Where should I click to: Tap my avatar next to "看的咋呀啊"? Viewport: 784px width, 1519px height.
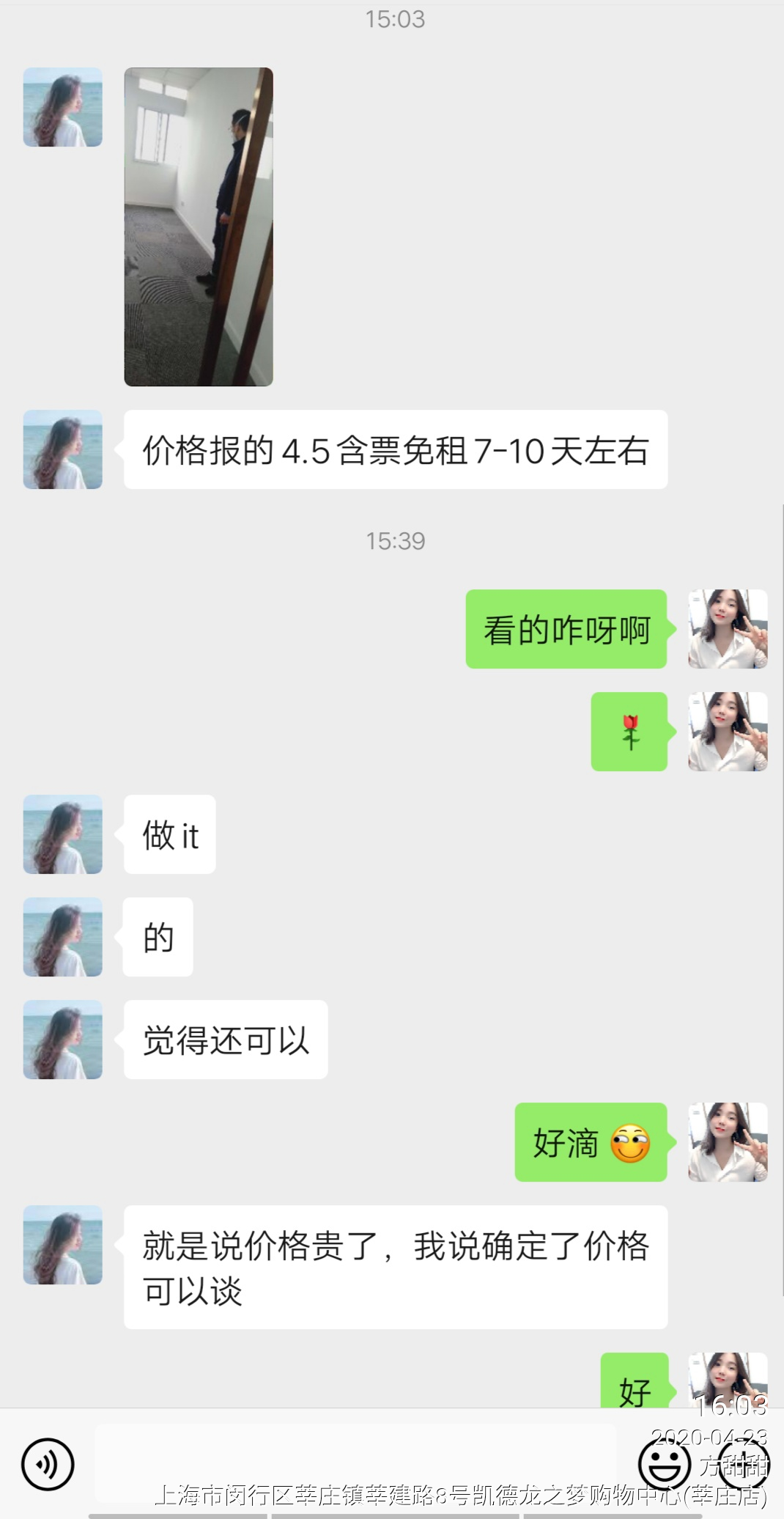(728, 629)
